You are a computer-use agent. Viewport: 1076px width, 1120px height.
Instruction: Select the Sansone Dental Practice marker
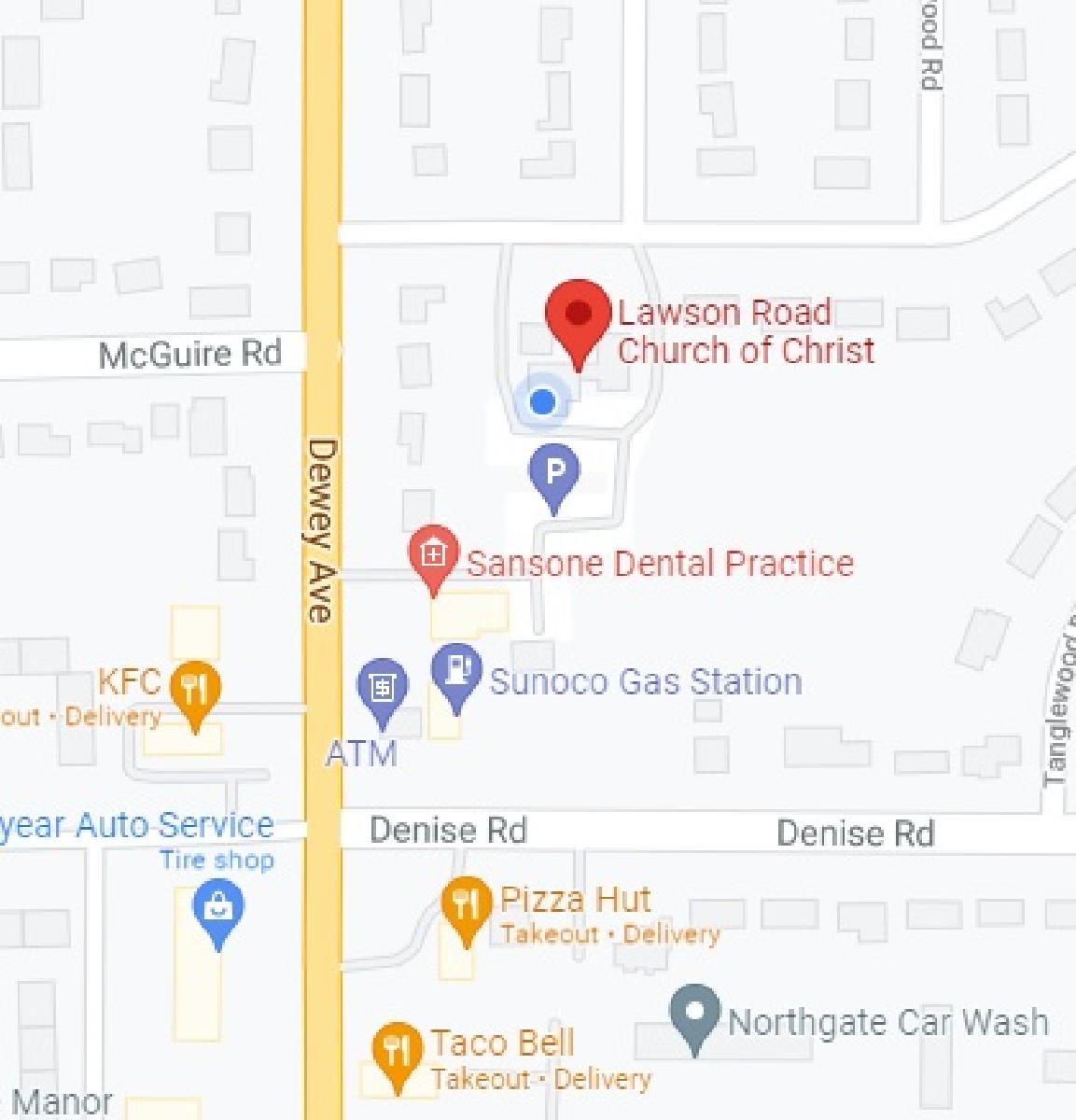433,555
